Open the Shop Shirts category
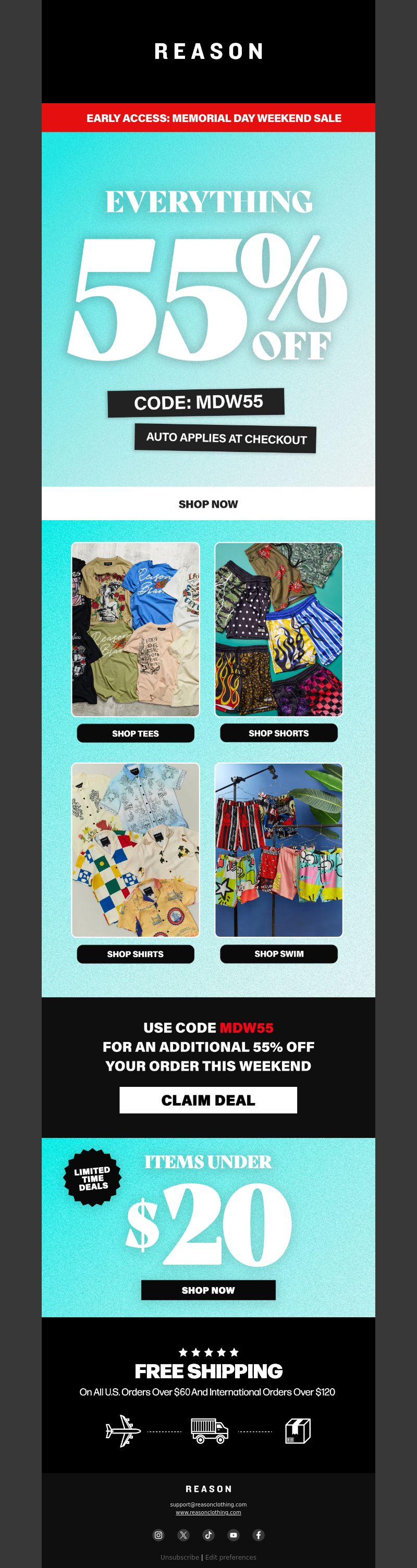Screen dimensions: 417x1568 click(135, 953)
